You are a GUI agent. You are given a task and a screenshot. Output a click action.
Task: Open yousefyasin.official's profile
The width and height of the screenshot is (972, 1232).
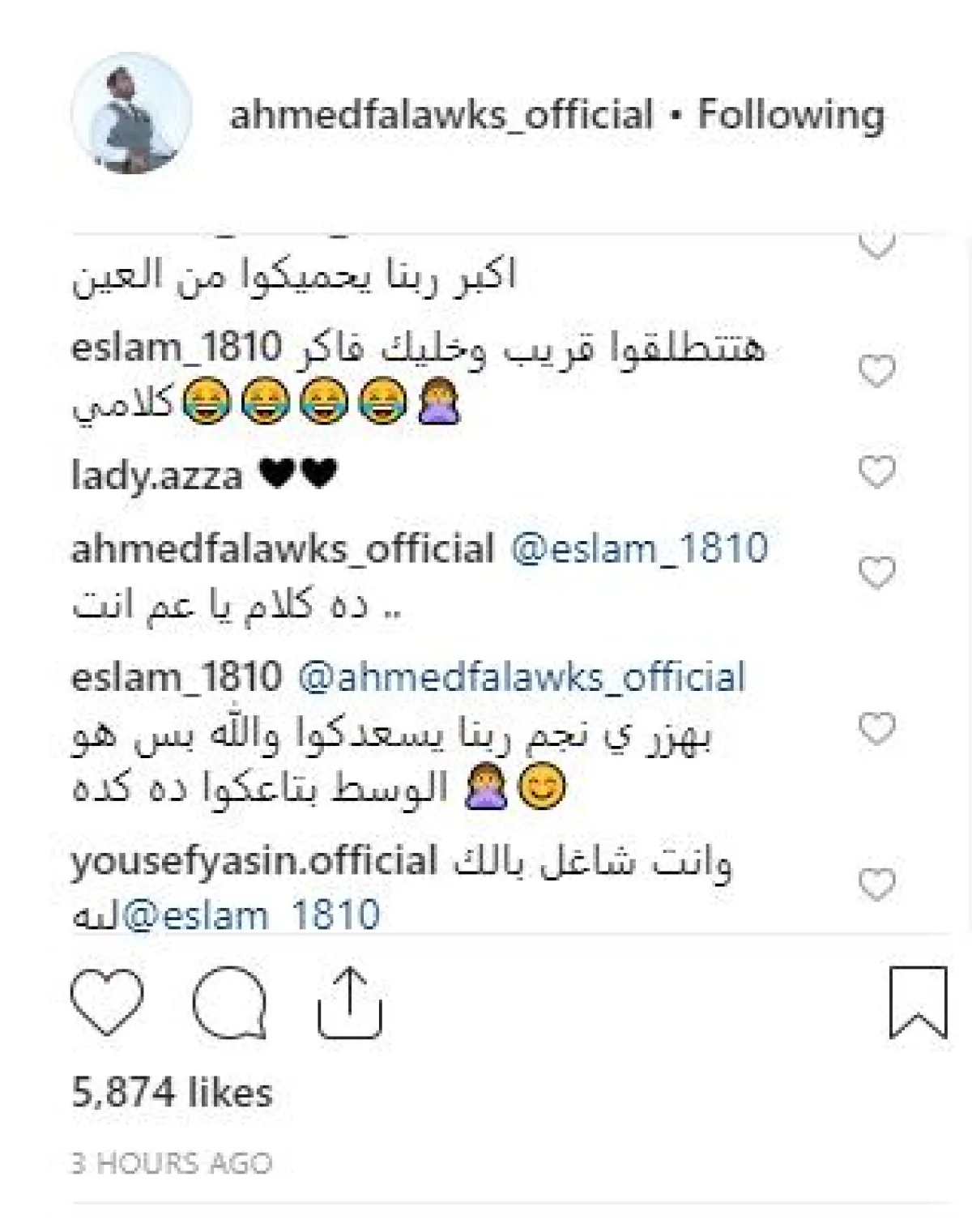coord(254,861)
